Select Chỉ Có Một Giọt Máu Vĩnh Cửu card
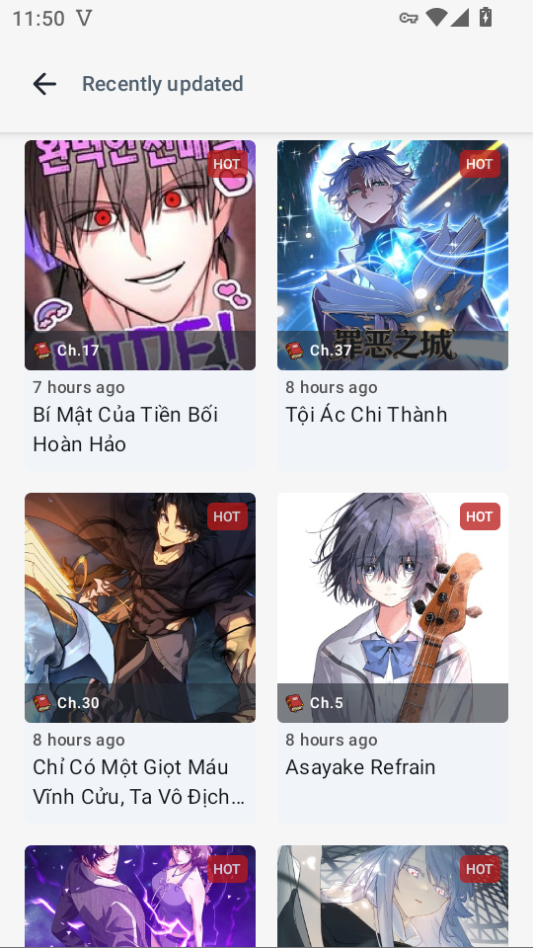 click(x=140, y=658)
